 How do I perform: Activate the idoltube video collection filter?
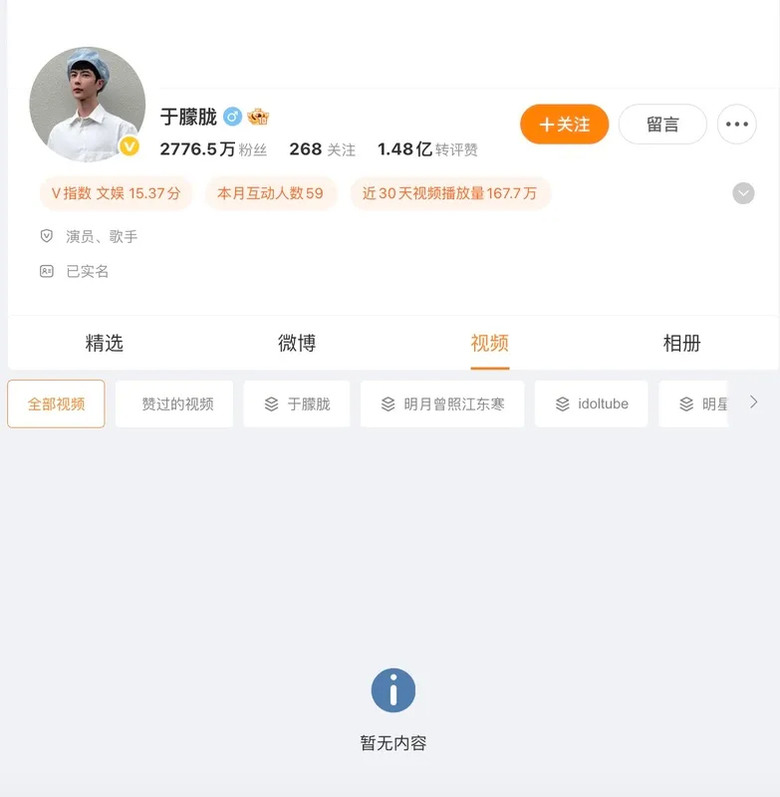click(591, 403)
